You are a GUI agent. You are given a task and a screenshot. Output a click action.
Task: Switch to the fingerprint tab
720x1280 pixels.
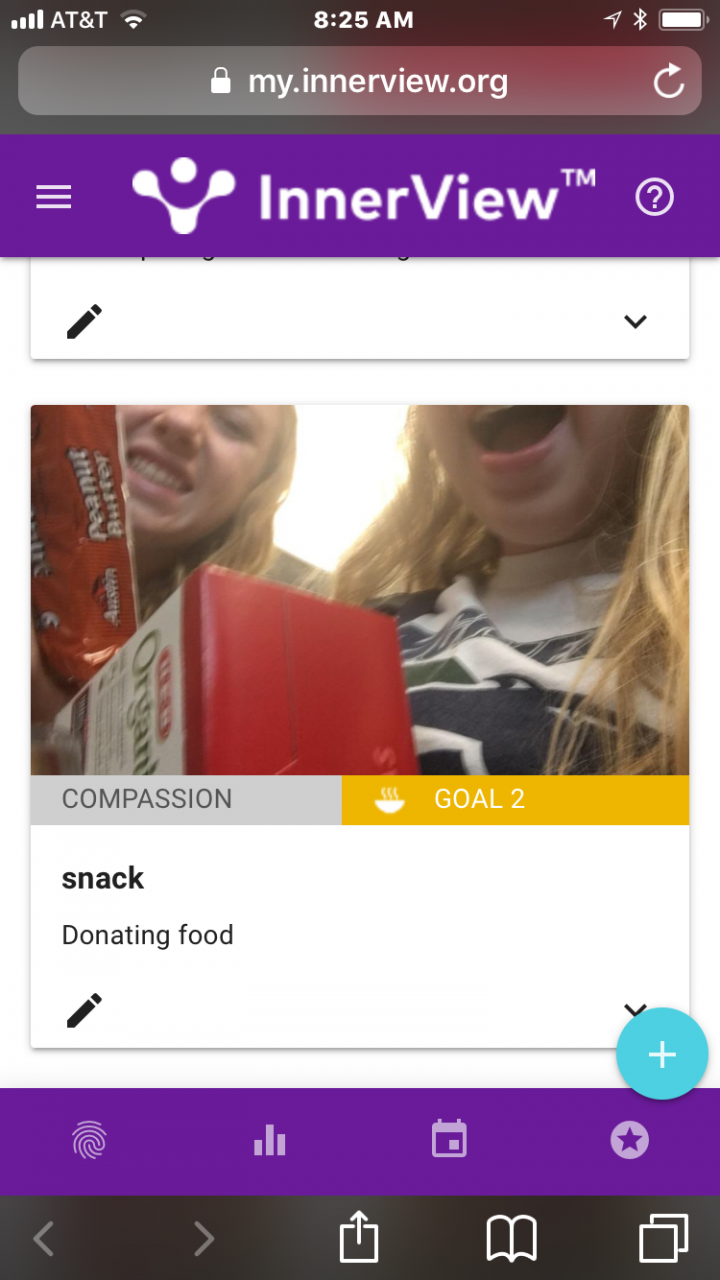[x=90, y=1140]
